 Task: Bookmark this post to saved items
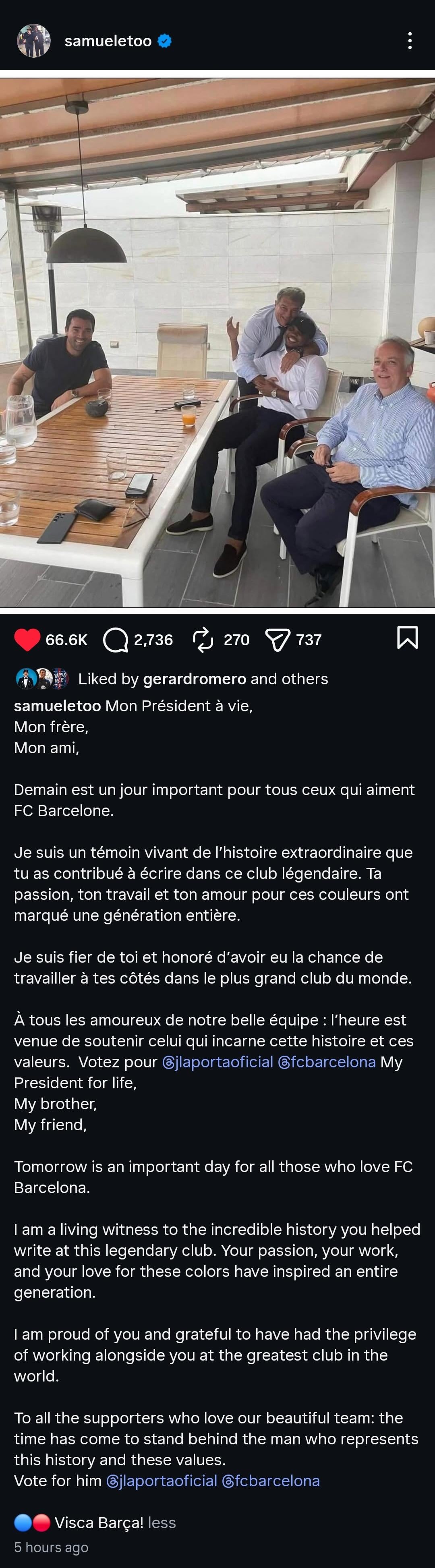407,637
